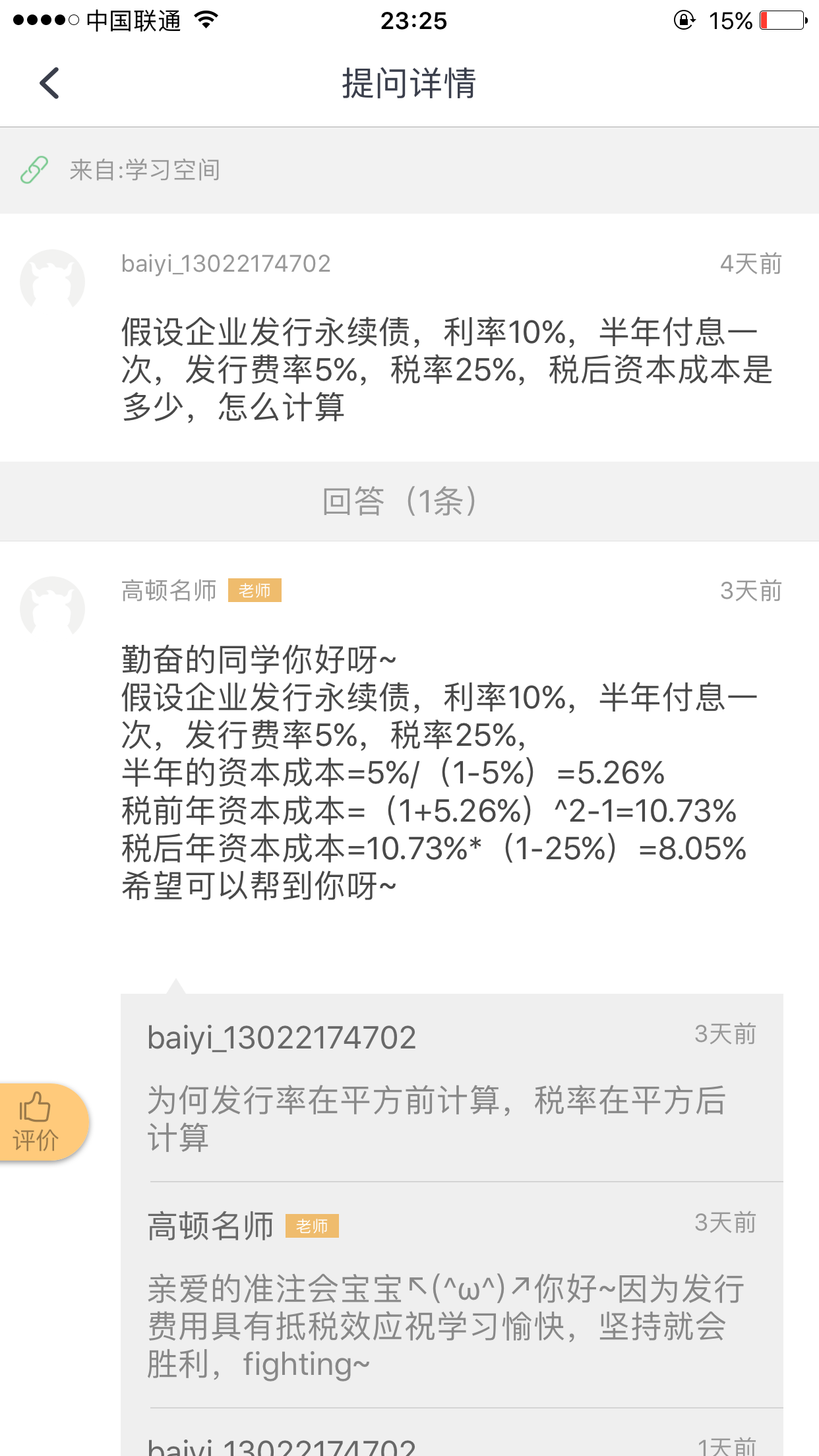View 高顿名师 teacher's profile avatar
The image size is (819, 1456).
click(x=53, y=607)
